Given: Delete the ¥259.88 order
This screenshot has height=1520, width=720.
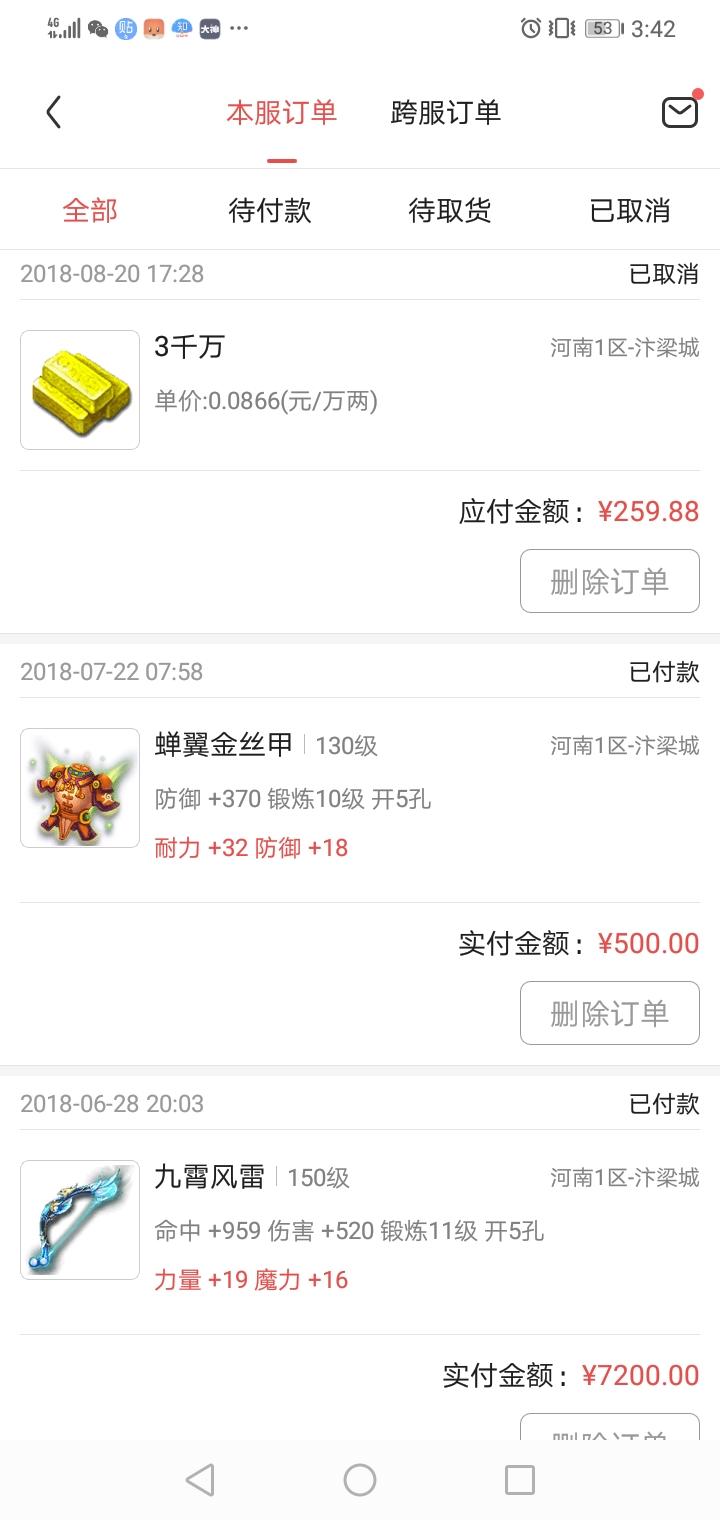Looking at the screenshot, I should (609, 581).
